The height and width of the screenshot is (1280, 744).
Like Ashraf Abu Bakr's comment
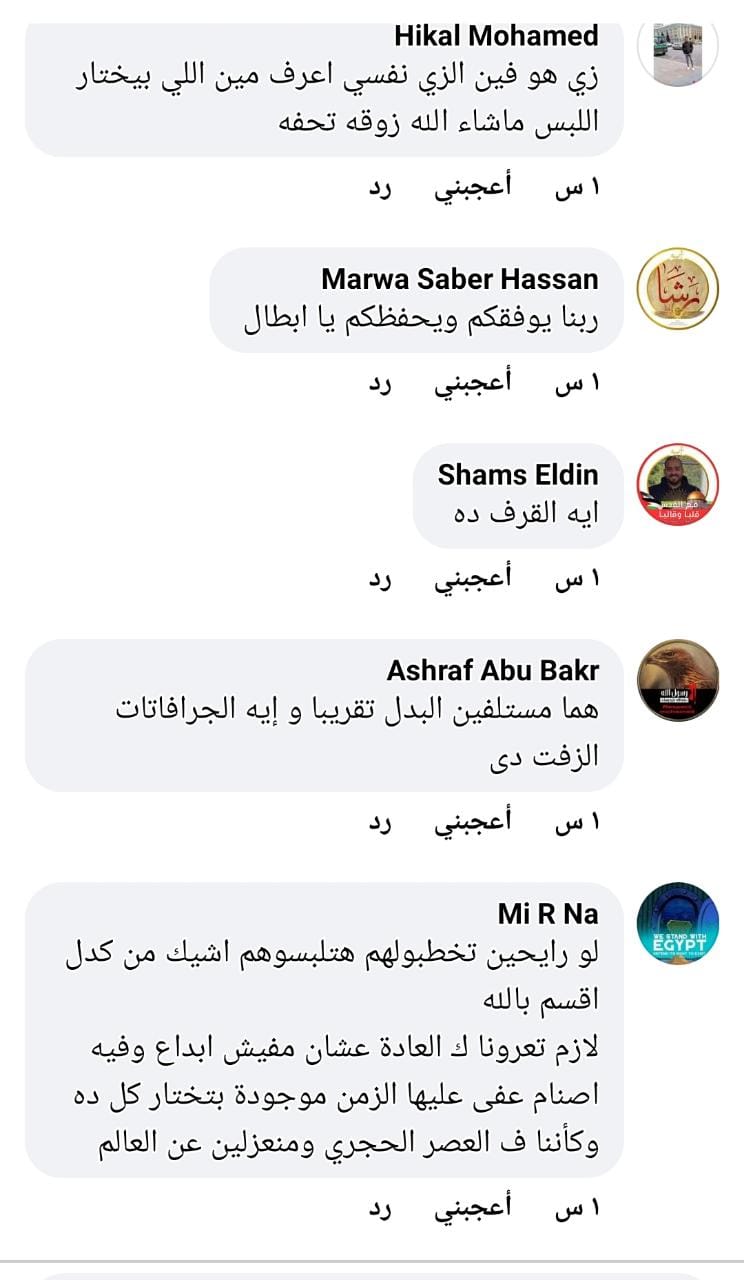(473, 824)
